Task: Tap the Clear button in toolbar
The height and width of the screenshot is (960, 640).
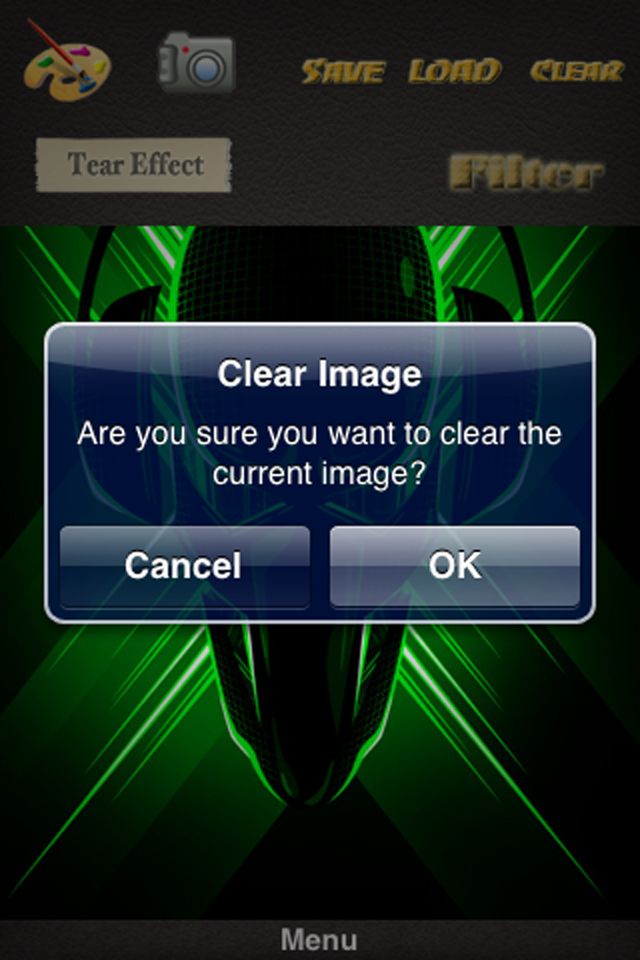Action: click(x=575, y=71)
